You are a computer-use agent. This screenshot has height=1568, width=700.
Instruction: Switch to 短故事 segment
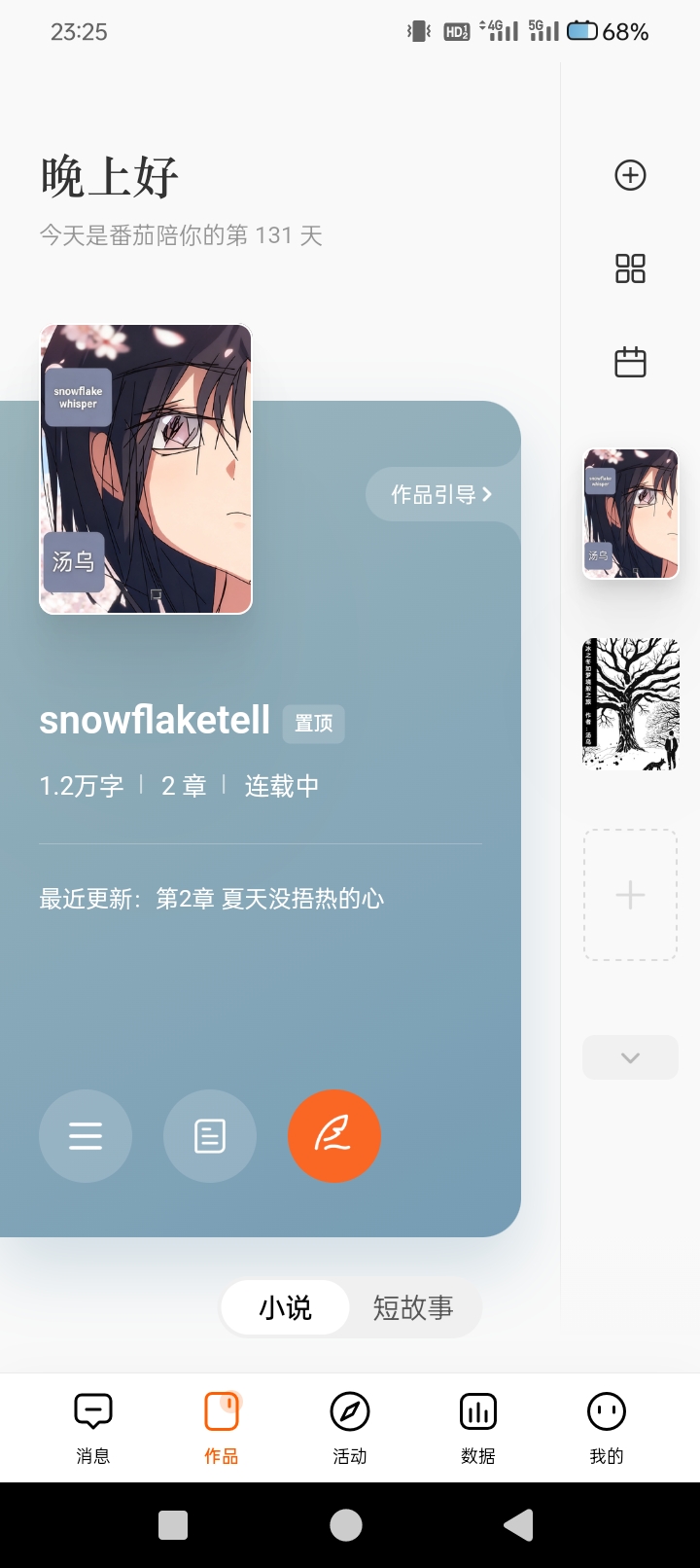[x=413, y=1308]
